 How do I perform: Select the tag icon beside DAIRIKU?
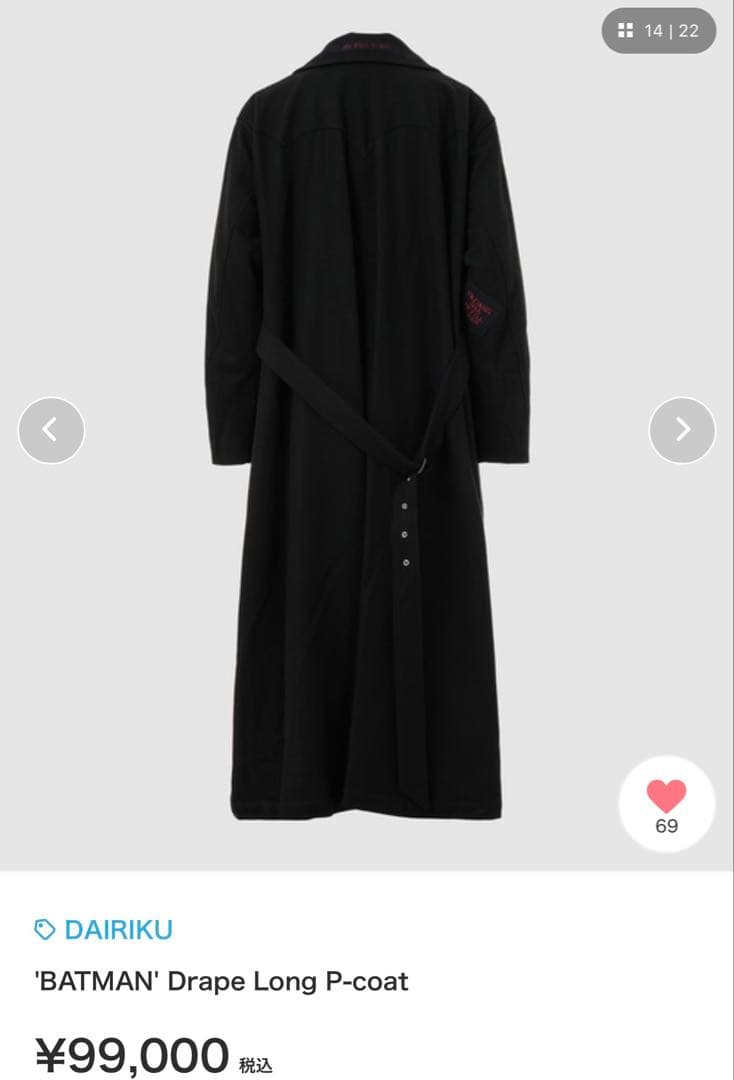(x=42, y=929)
